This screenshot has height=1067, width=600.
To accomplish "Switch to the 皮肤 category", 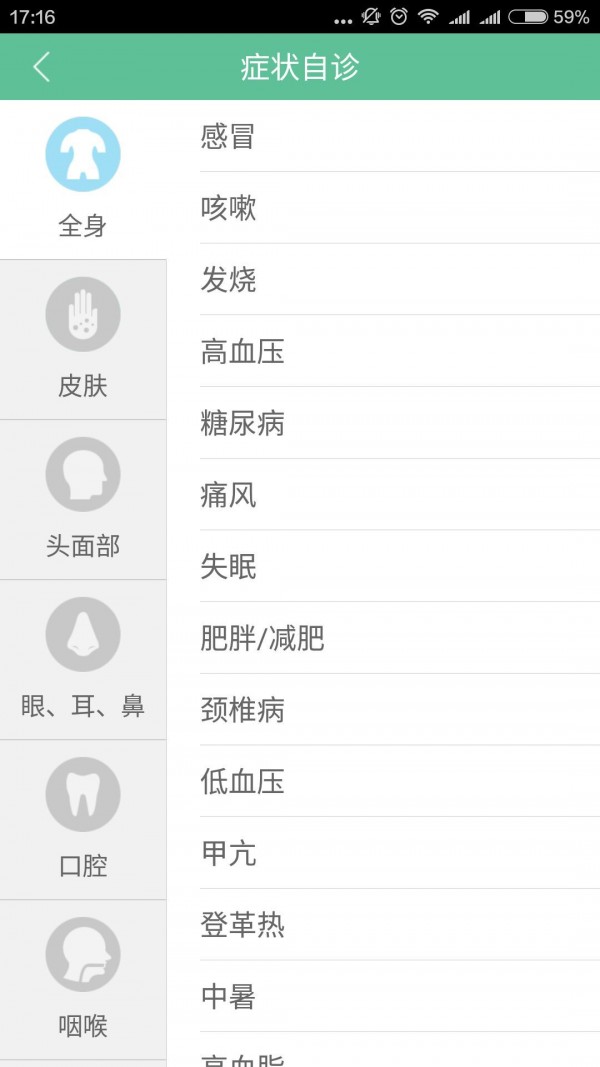I will point(83,340).
